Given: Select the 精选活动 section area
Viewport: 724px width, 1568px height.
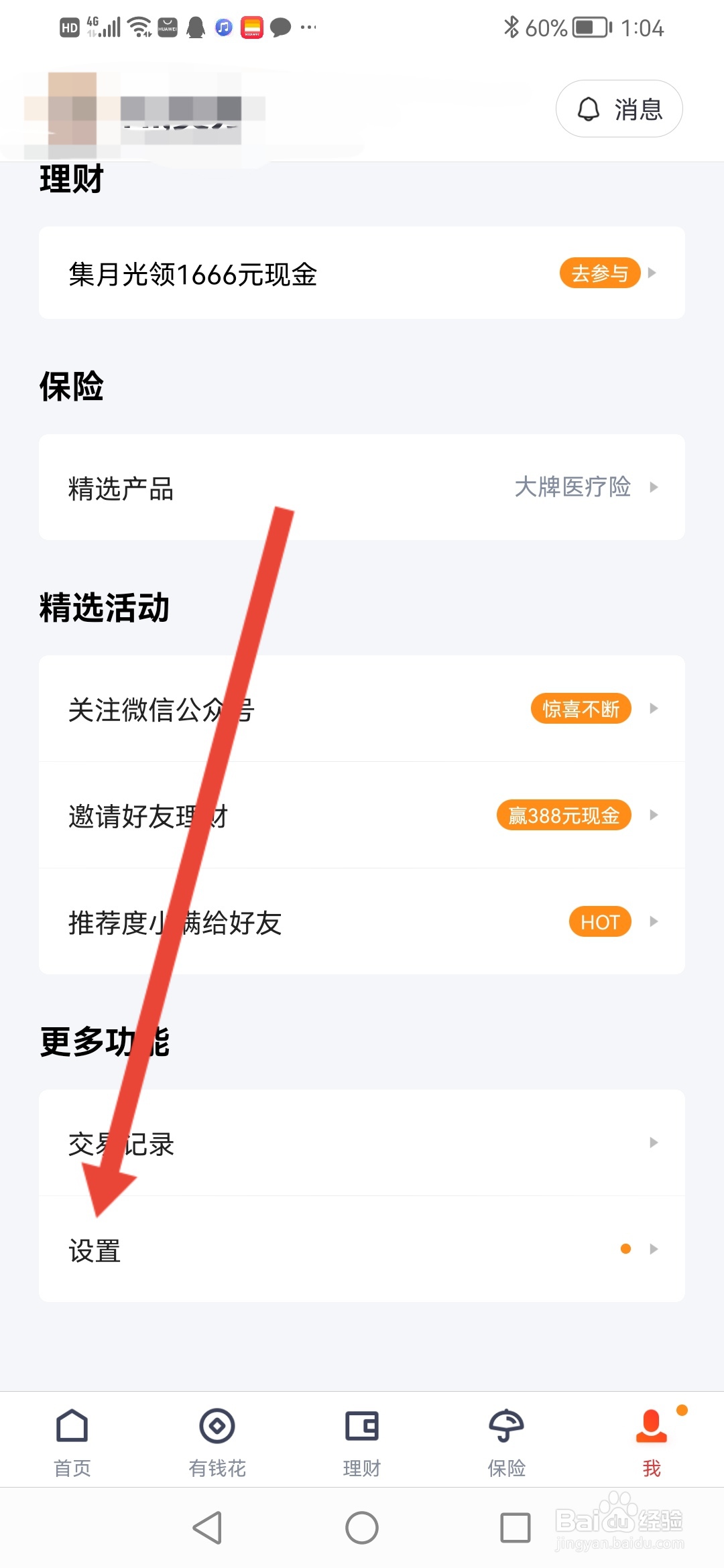Looking at the screenshot, I should click(x=105, y=608).
